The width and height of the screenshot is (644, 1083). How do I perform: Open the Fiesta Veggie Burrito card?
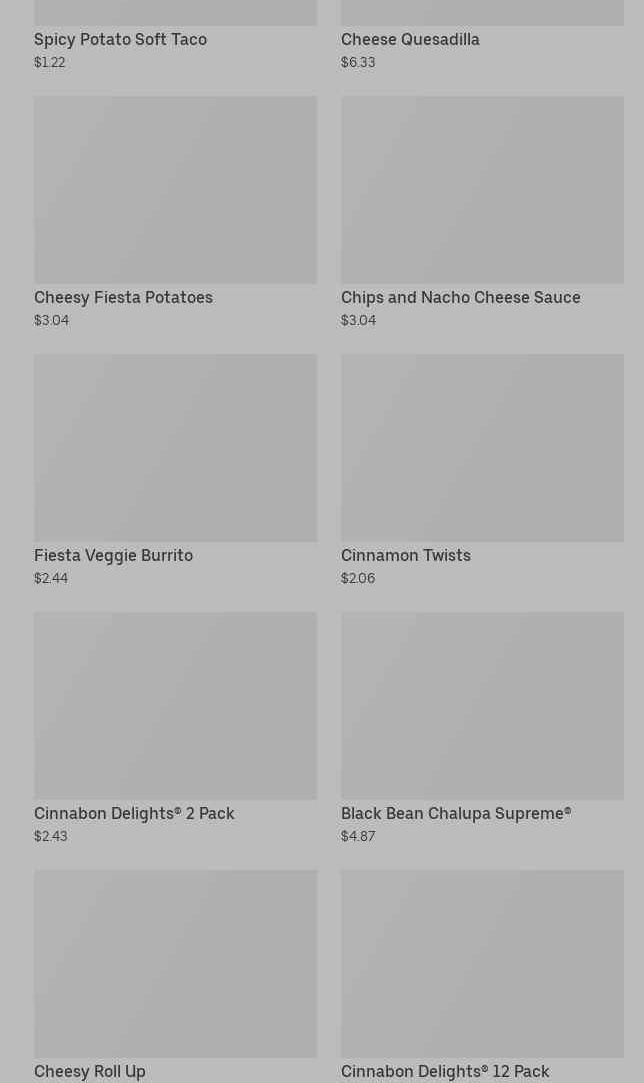point(175,448)
